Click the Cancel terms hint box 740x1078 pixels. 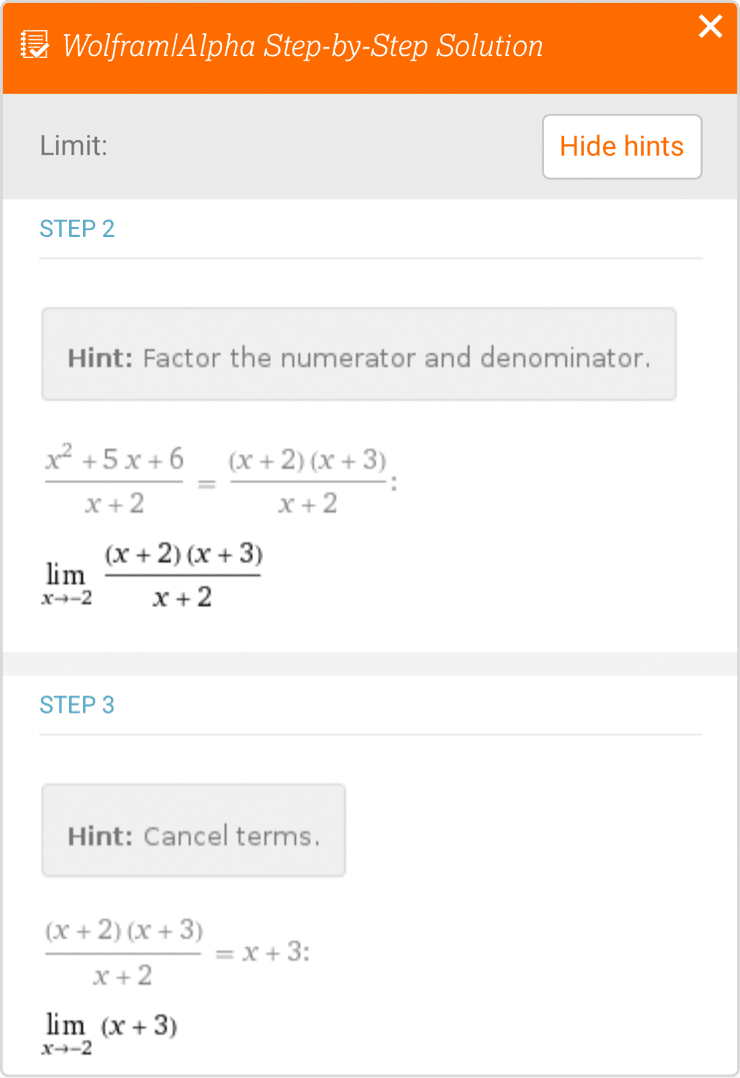193,830
